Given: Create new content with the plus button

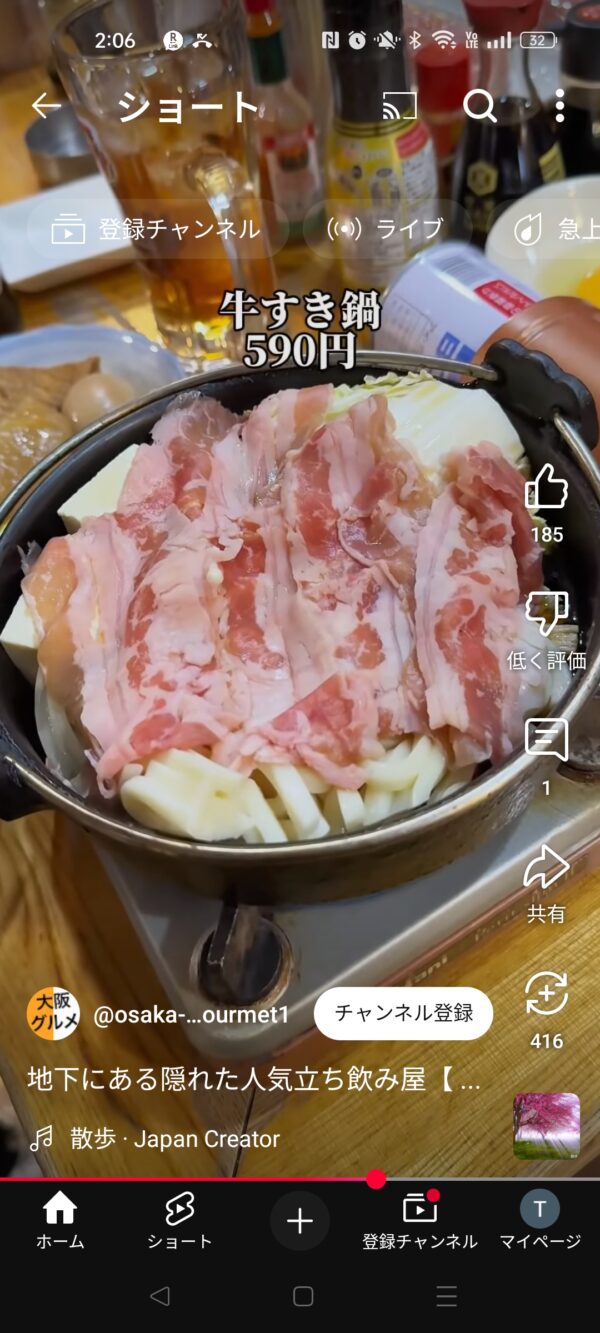Looking at the screenshot, I should coord(300,1221).
